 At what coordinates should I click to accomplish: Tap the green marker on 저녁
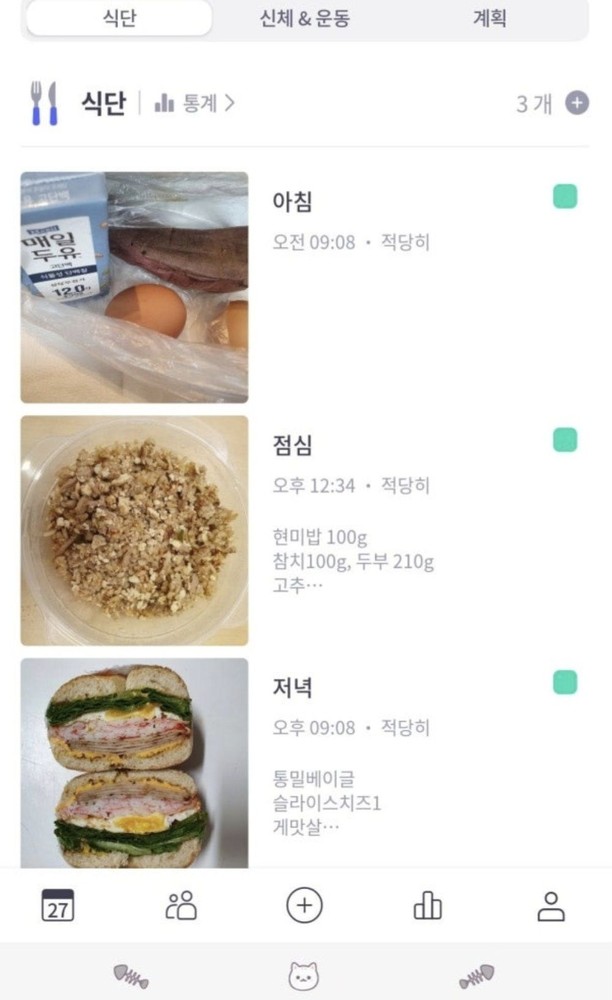(x=565, y=683)
